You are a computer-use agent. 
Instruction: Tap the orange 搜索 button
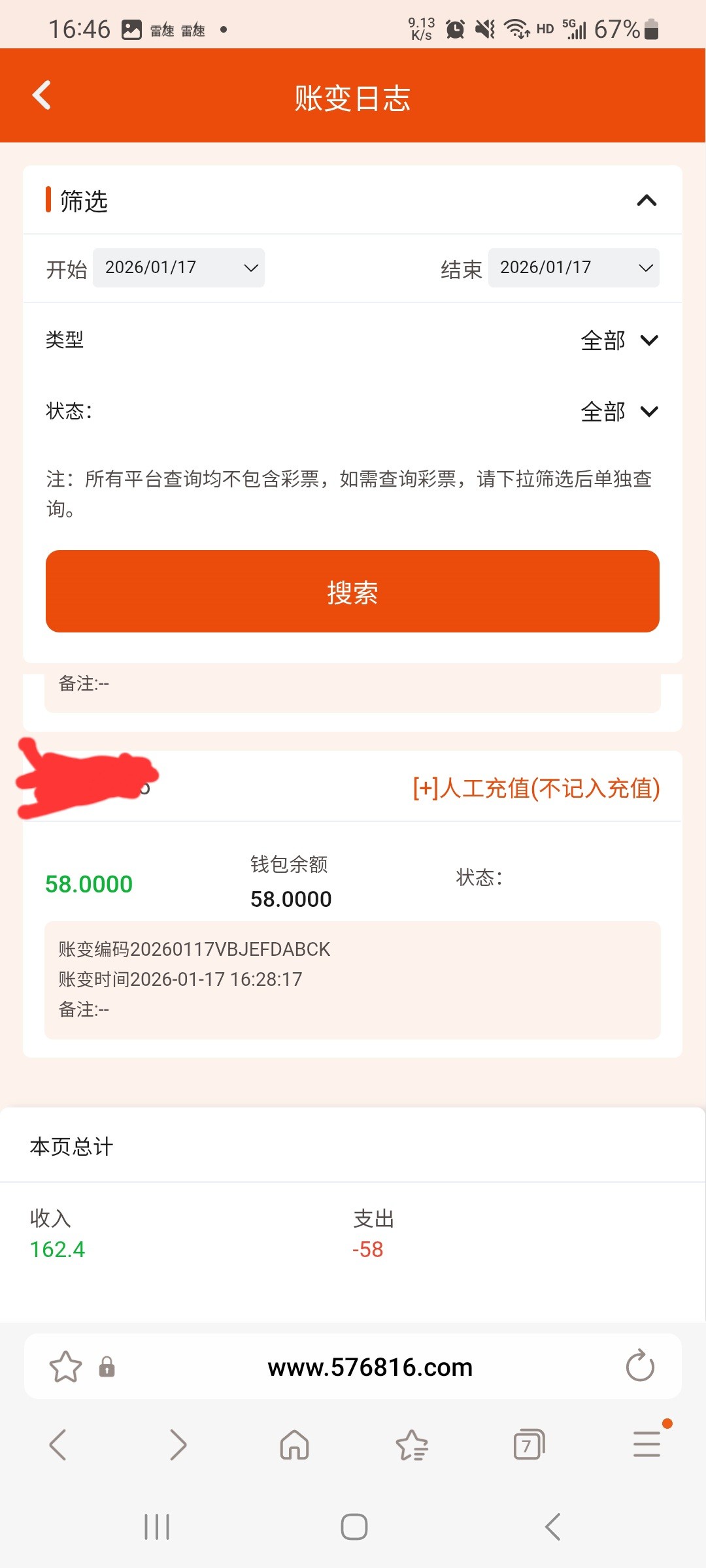pos(352,591)
